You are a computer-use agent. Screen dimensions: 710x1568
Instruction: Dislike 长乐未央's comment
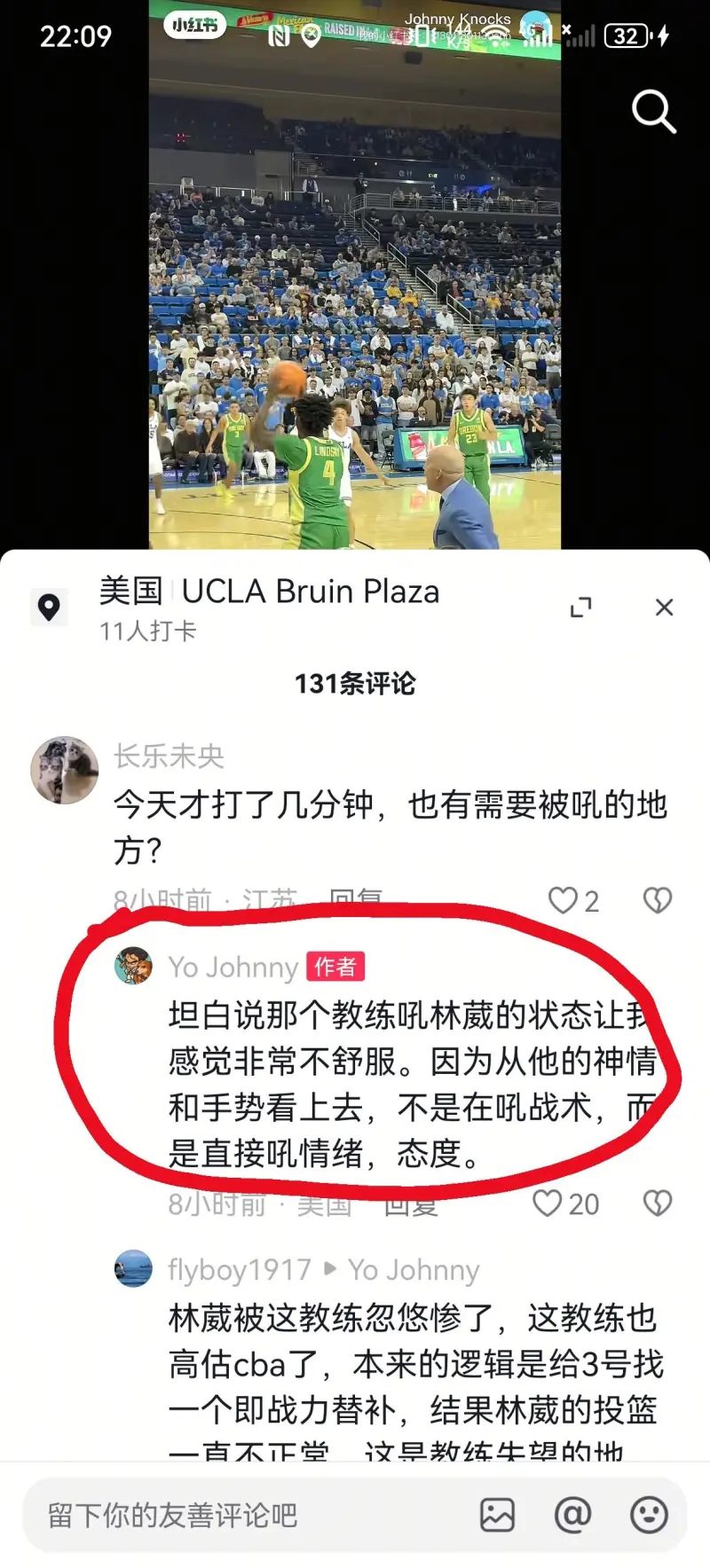click(657, 900)
